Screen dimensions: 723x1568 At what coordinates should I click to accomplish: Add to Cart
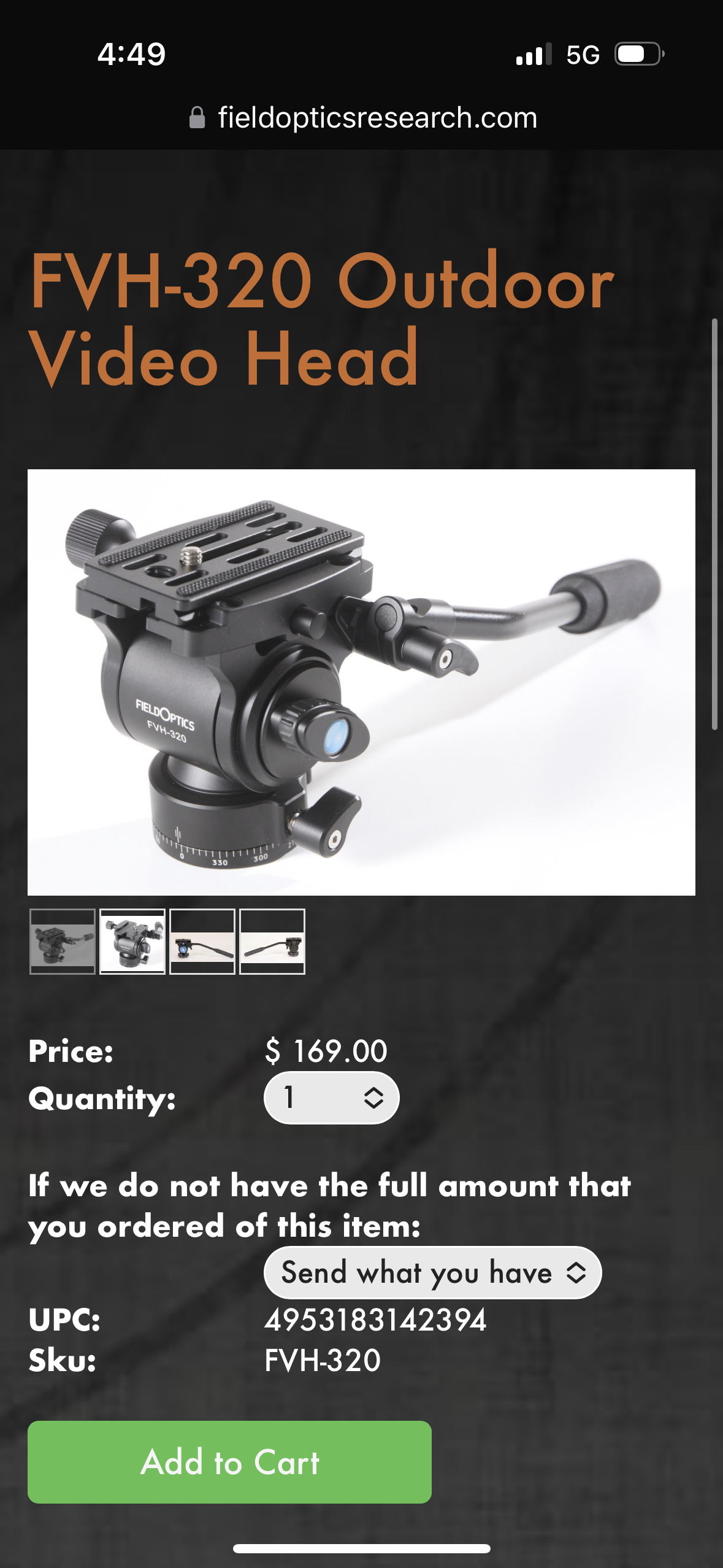(x=229, y=1462)
